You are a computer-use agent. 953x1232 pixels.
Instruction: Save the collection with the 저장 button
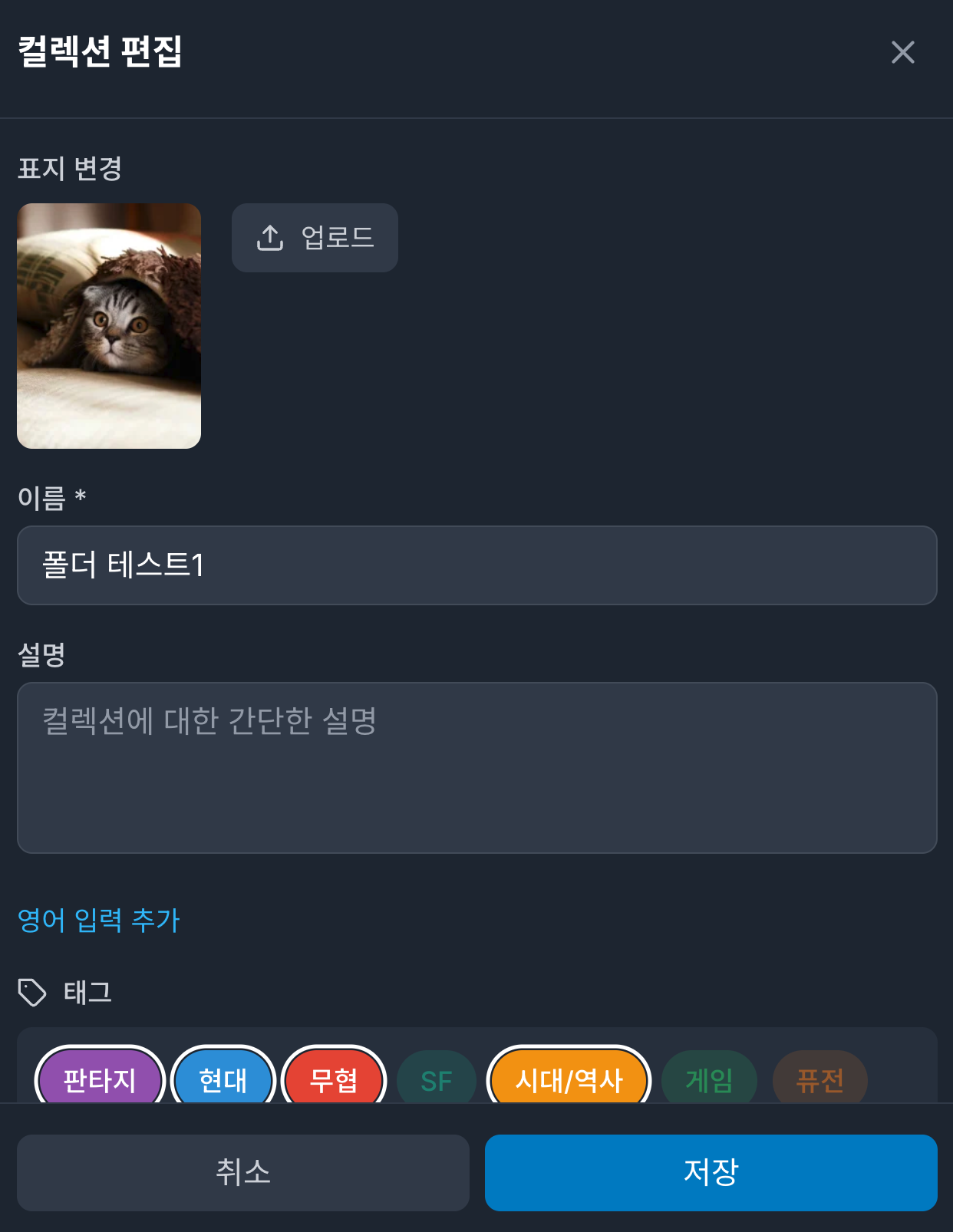pos(711,1173)
